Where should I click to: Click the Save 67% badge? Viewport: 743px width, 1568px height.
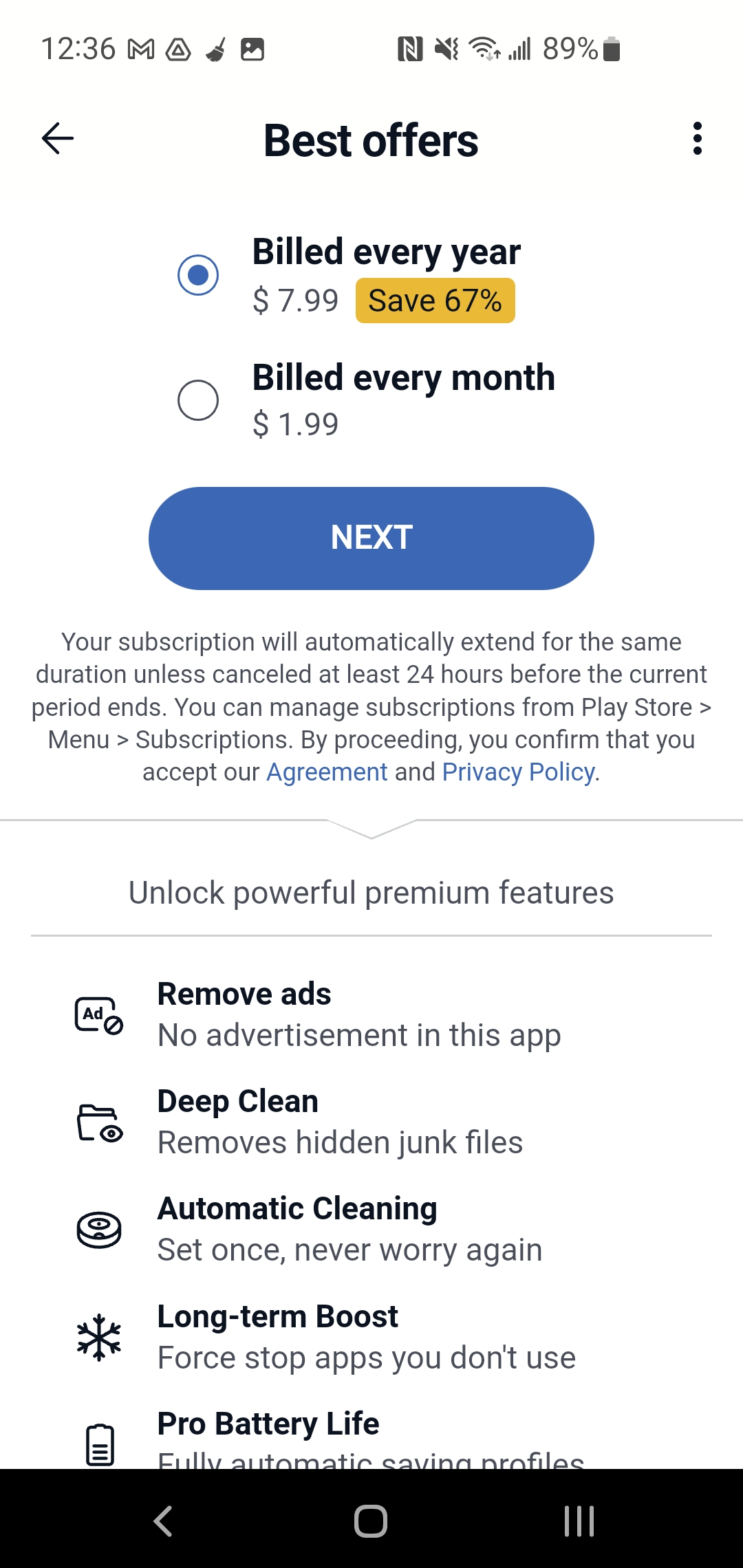point(435,300)
